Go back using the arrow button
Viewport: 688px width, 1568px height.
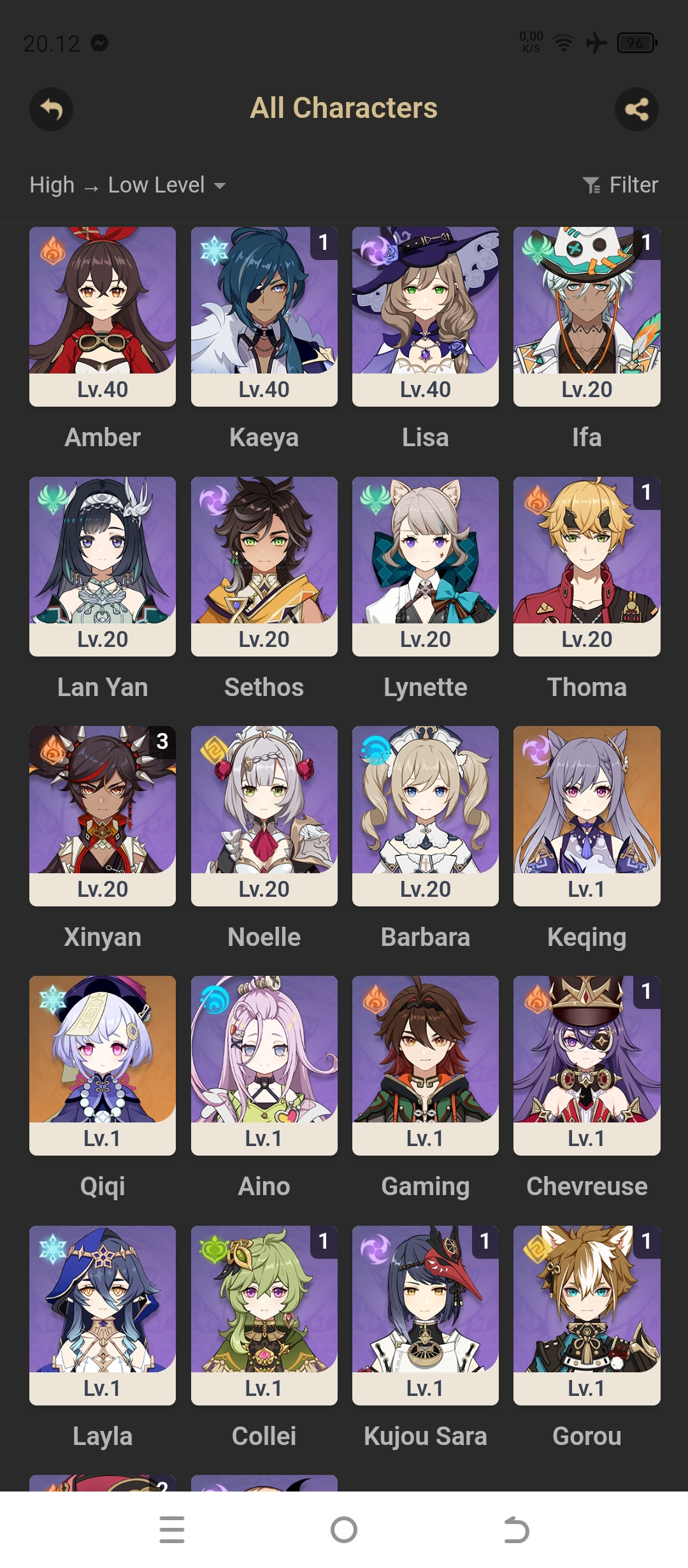click(x=51, y=109)
